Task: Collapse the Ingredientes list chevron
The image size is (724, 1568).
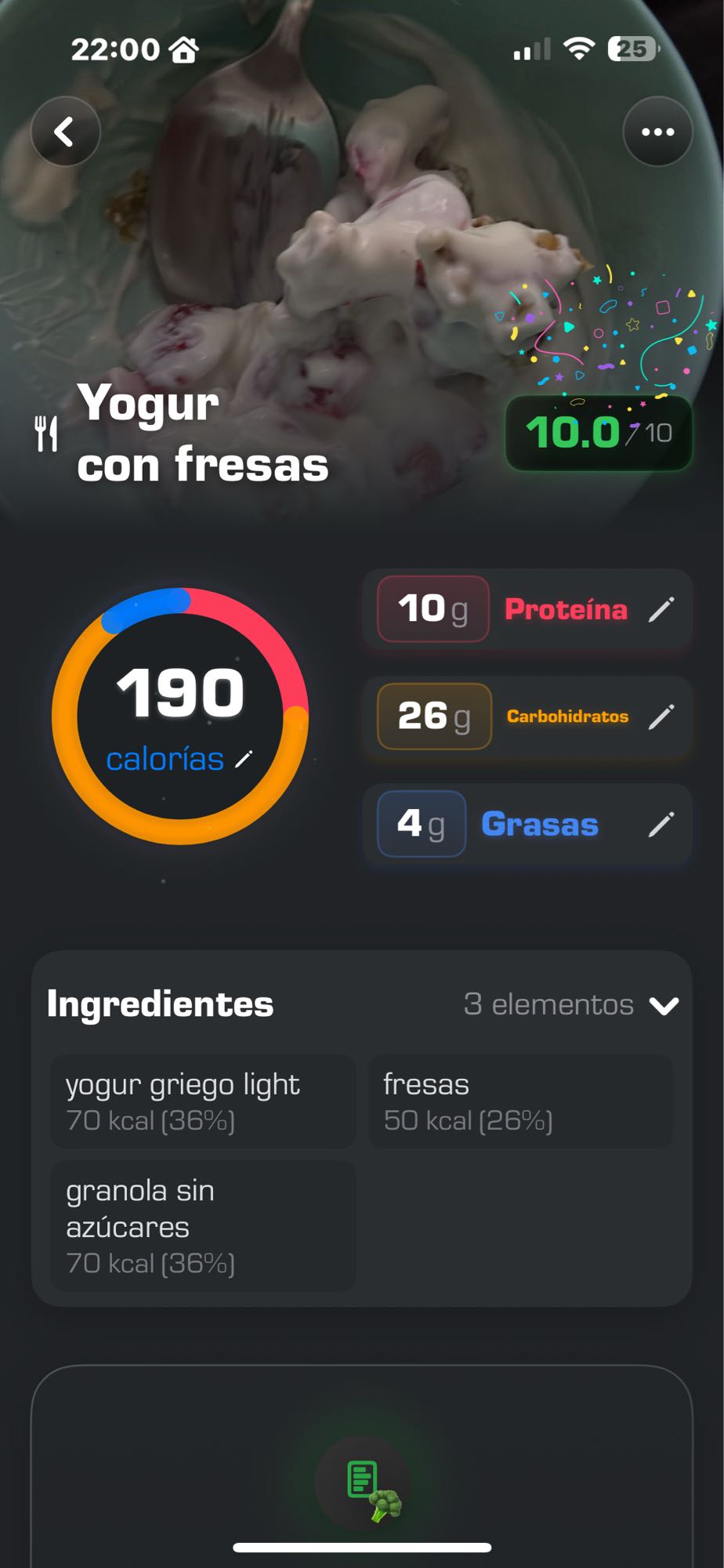Action: pos(664,1005)
